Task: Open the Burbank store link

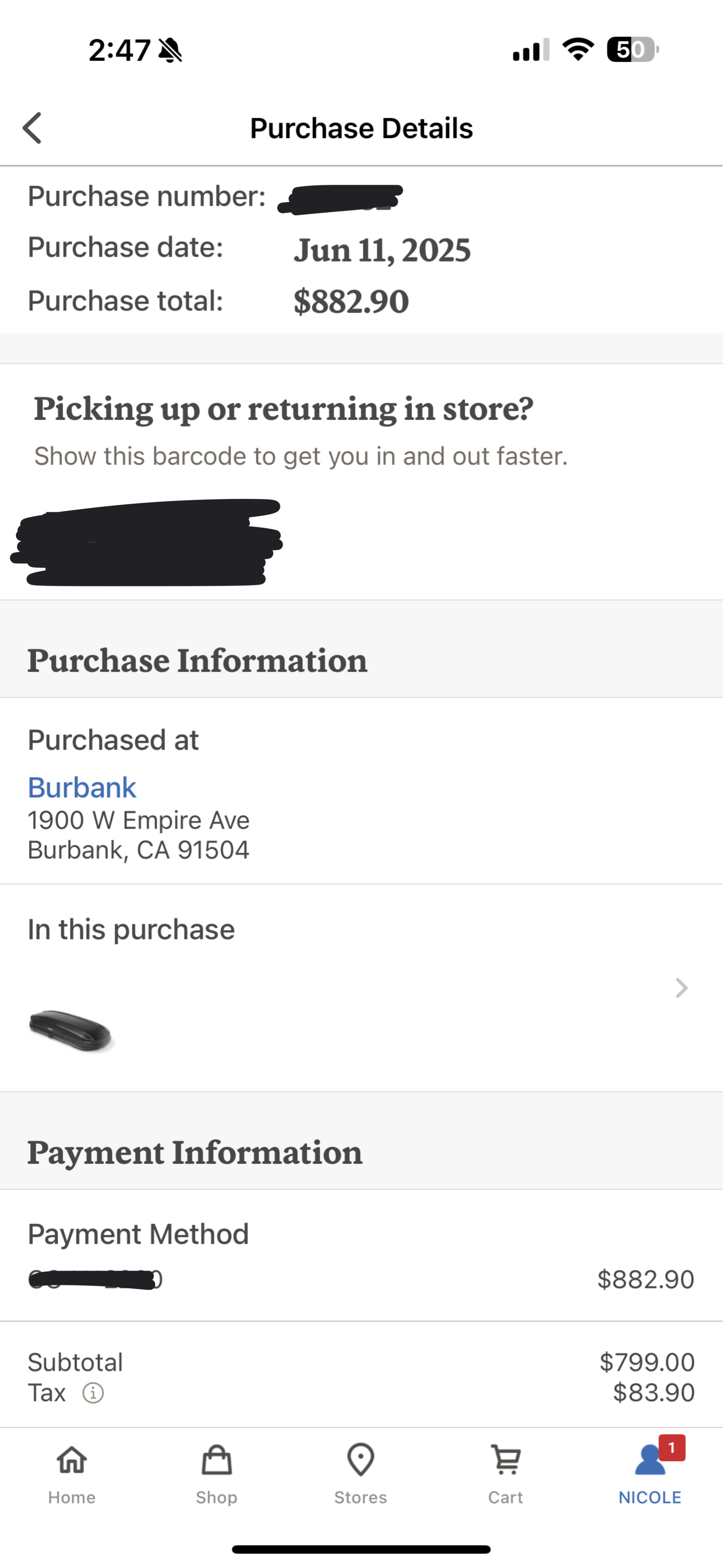Action: tap(82, 788)
